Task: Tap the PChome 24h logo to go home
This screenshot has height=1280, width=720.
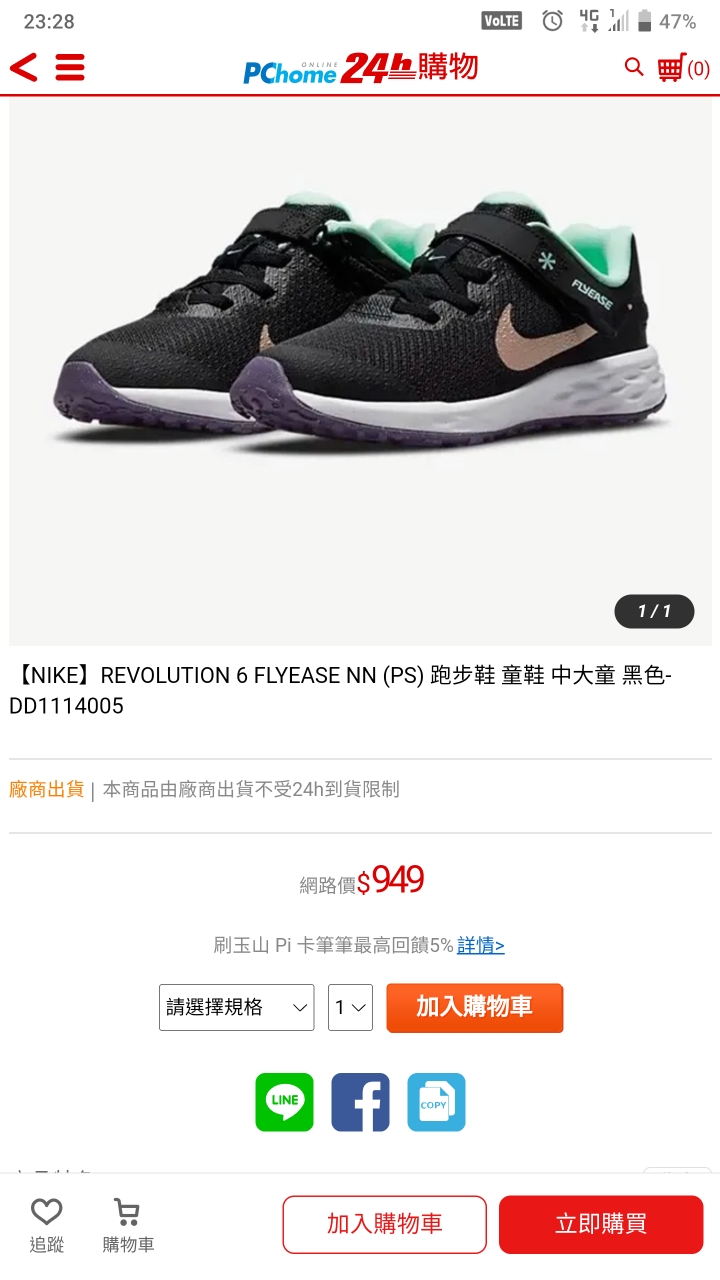Action: click(360, 68)
